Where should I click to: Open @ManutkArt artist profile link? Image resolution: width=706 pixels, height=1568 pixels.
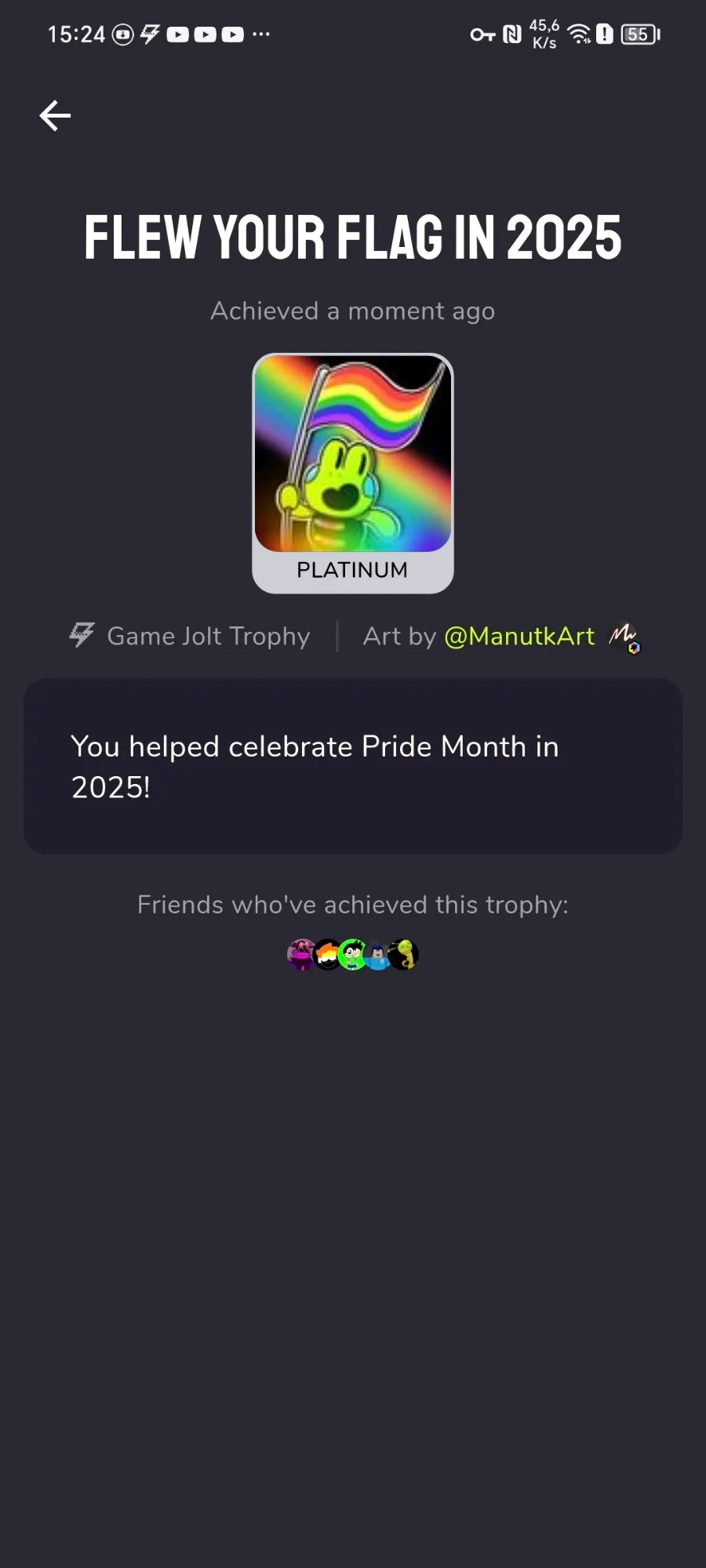[519, 636]
